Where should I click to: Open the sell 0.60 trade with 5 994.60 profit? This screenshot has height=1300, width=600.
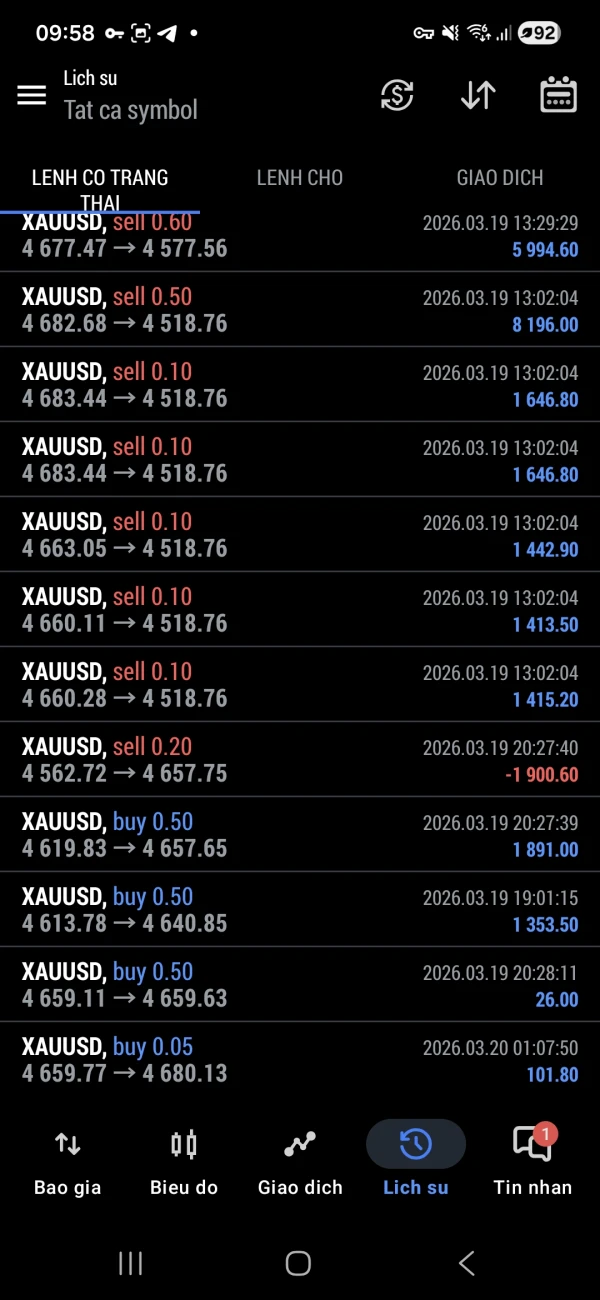point(300,238)
